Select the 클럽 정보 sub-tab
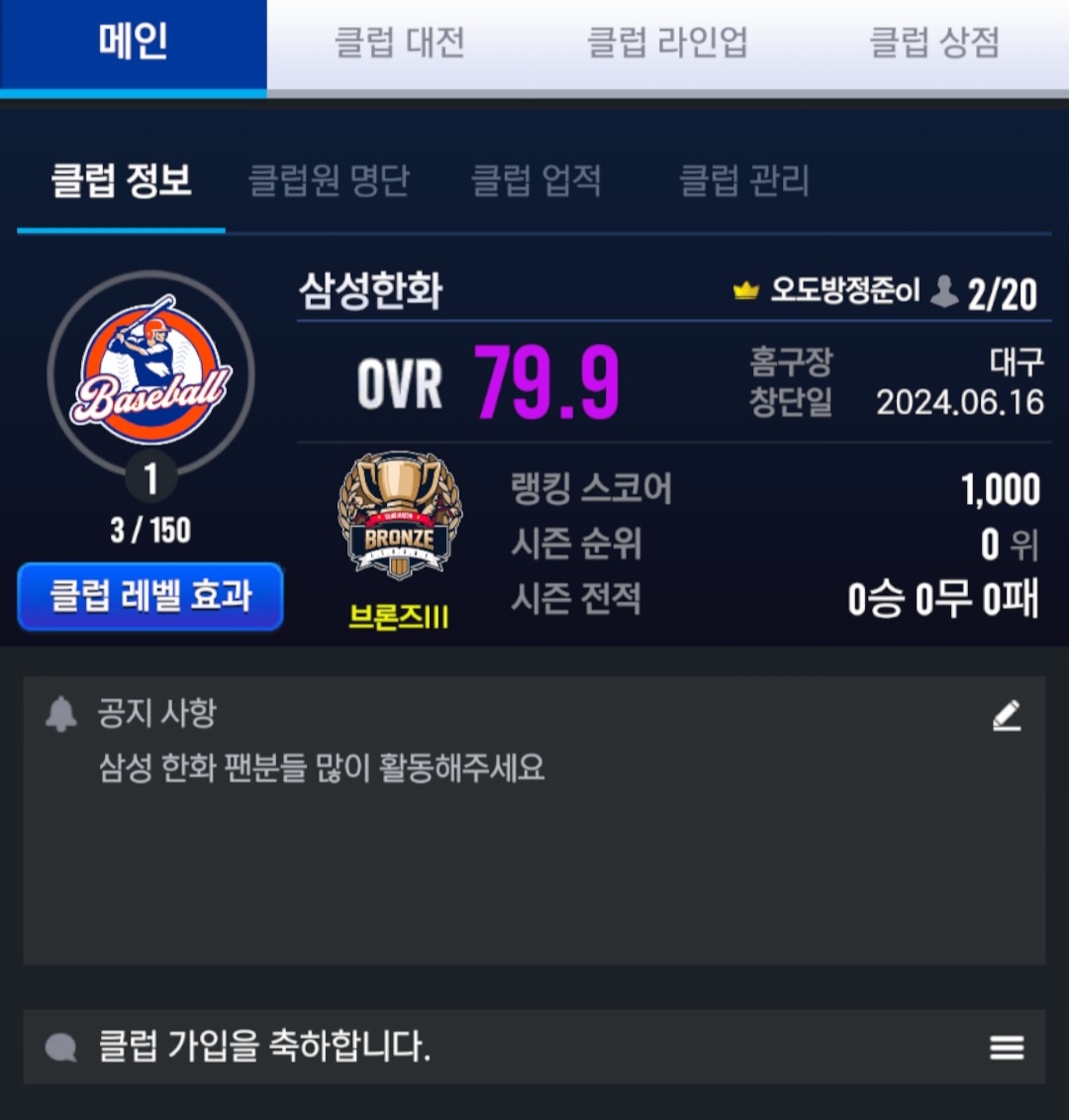The height and width of the screenshot is (1120, 1069). coord(121,181)
